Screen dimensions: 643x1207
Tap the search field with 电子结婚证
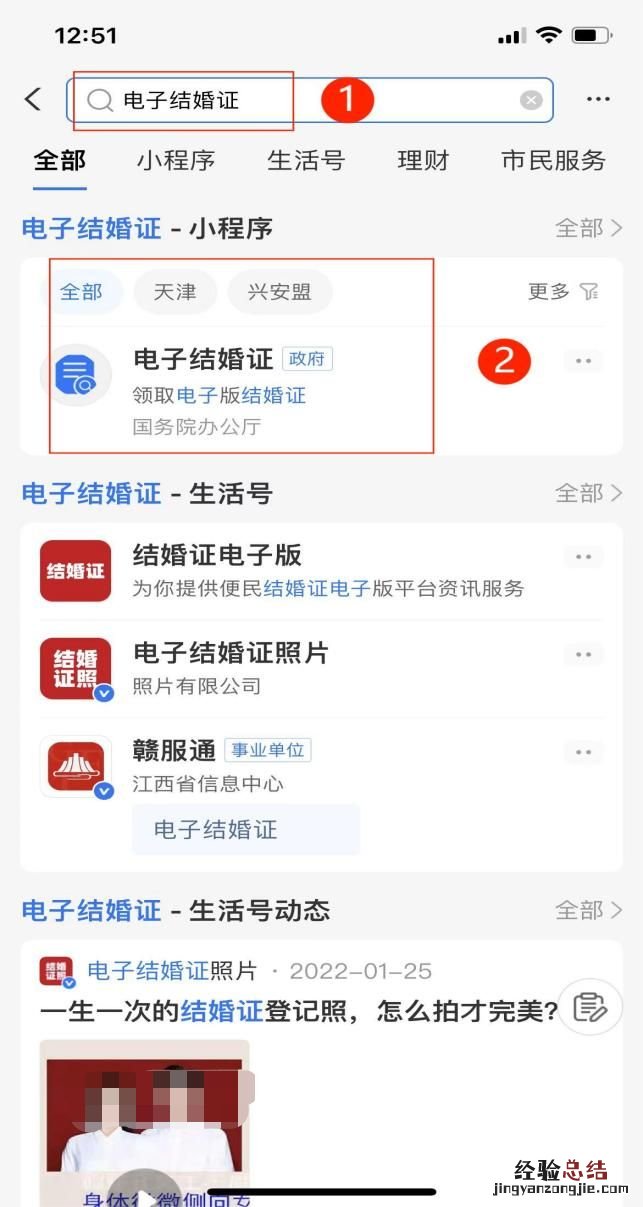300,100
